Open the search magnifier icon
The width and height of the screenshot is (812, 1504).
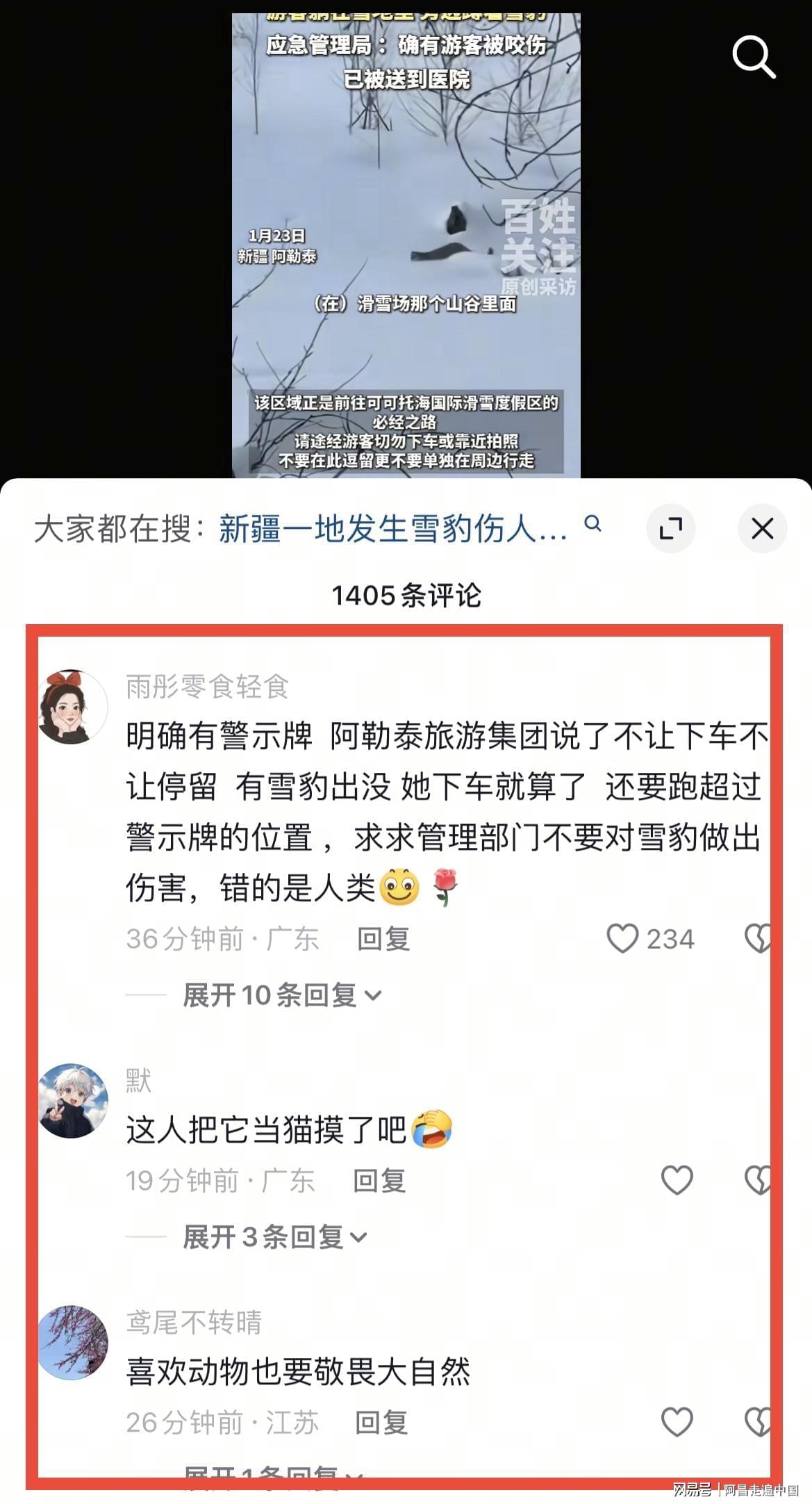[x=753, y=58]
